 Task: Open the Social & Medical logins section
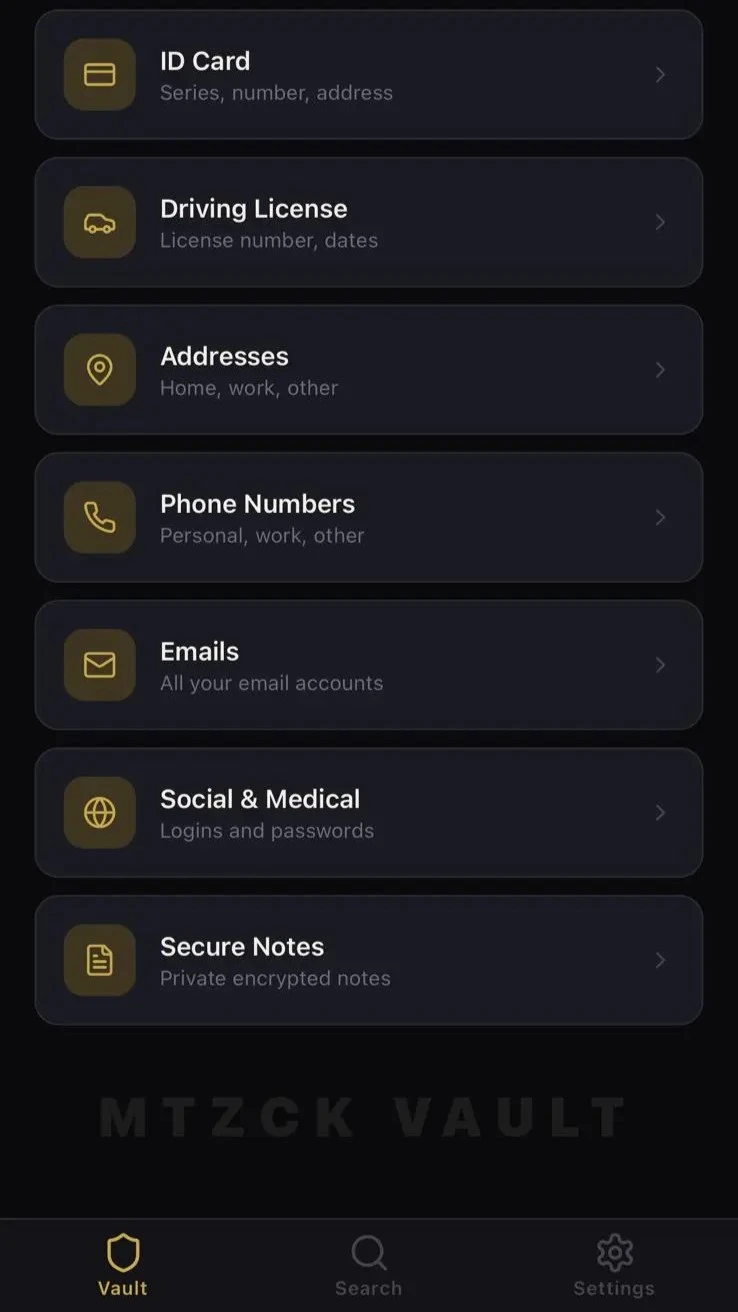click(369, 812)
